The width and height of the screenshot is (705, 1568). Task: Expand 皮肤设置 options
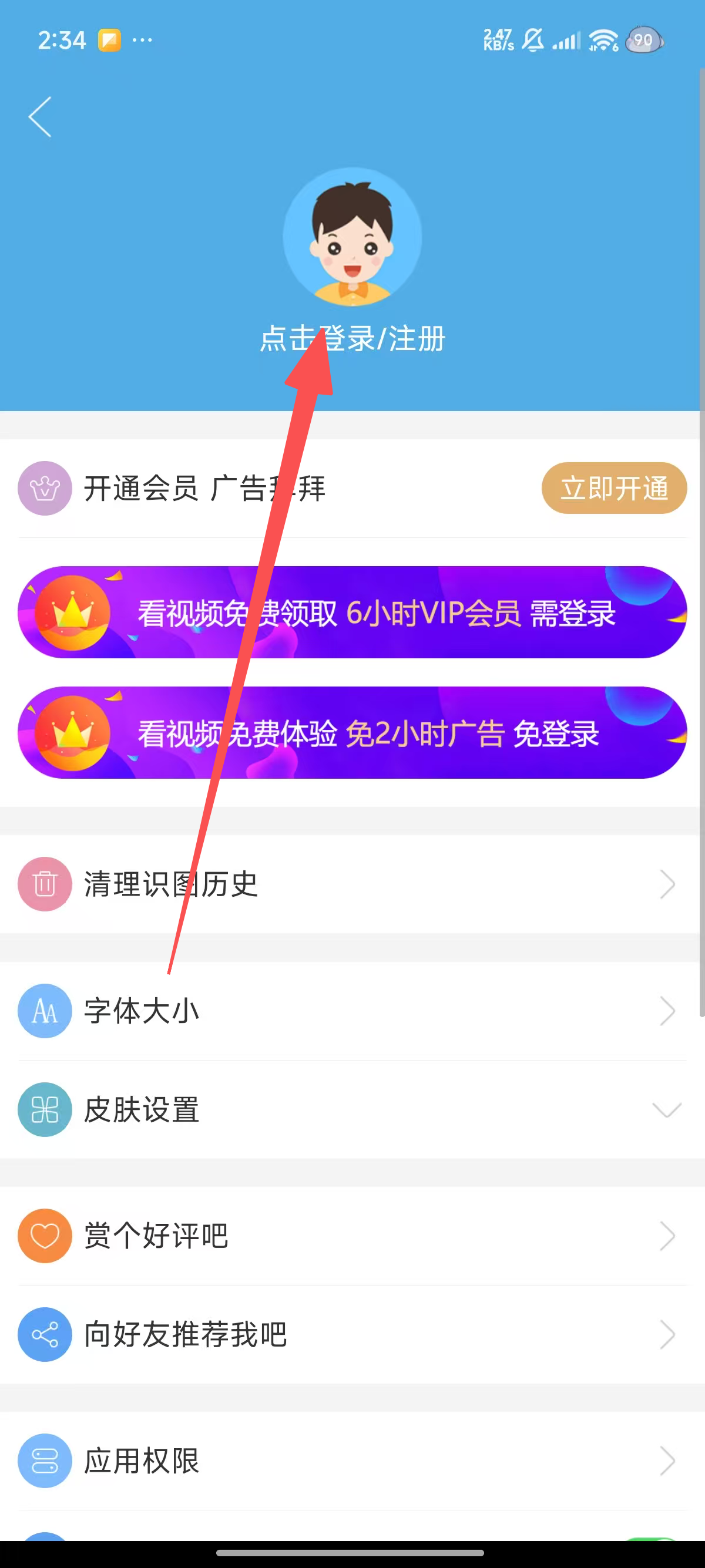352,1110
